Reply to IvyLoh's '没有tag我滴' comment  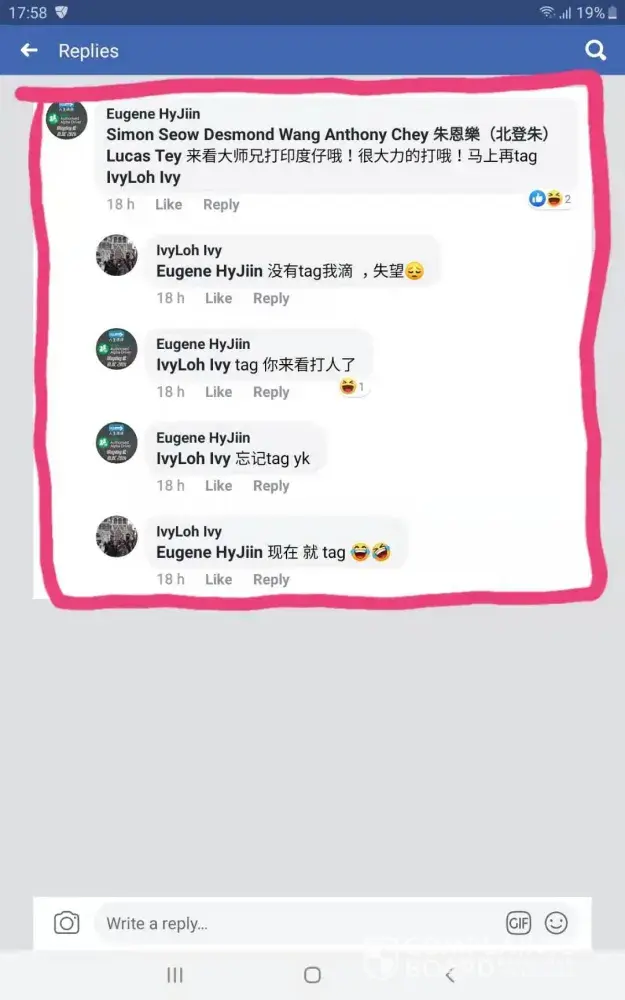coord(271,298)
